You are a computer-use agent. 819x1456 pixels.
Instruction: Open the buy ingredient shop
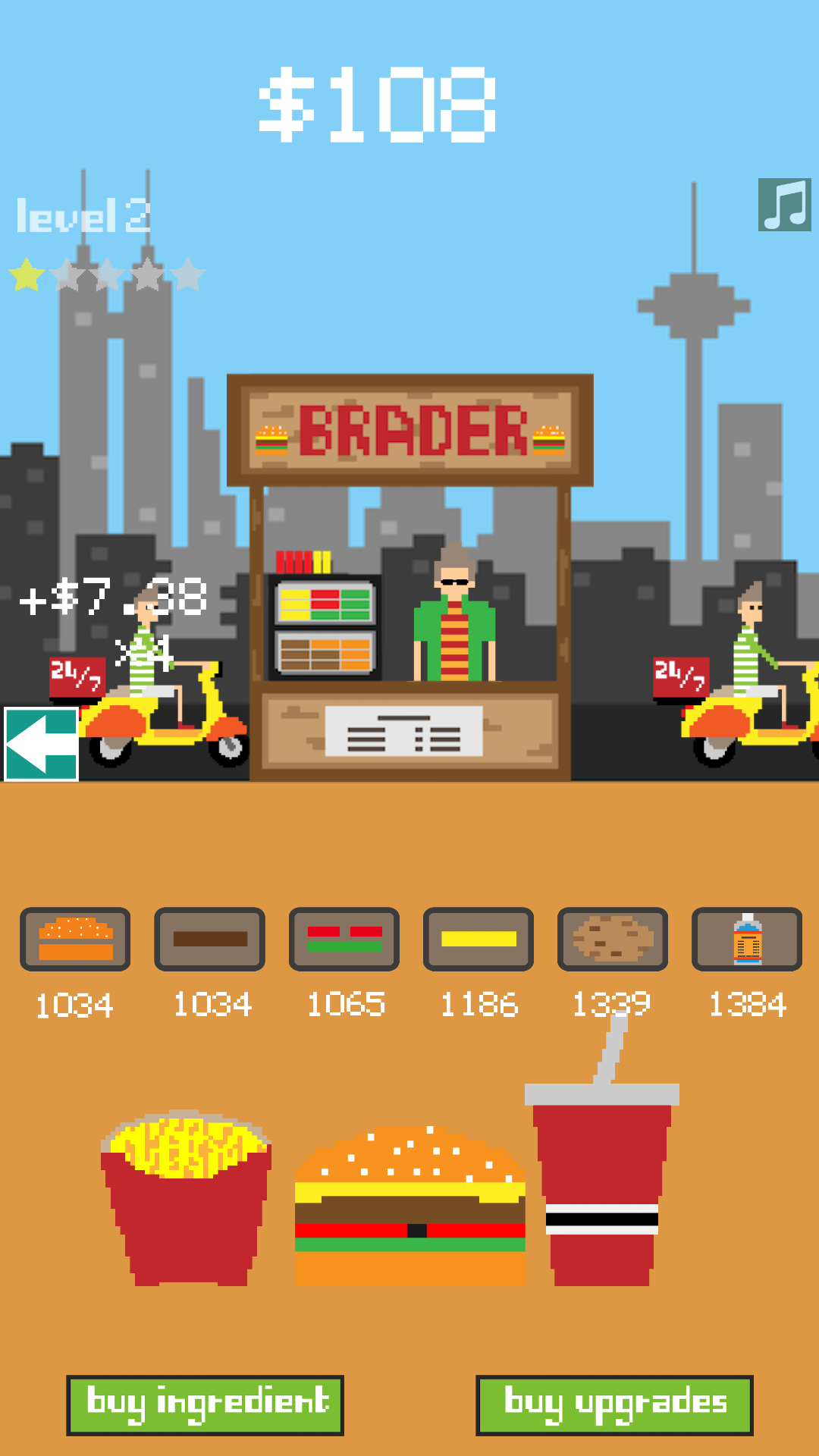[x=206, y=1404]
